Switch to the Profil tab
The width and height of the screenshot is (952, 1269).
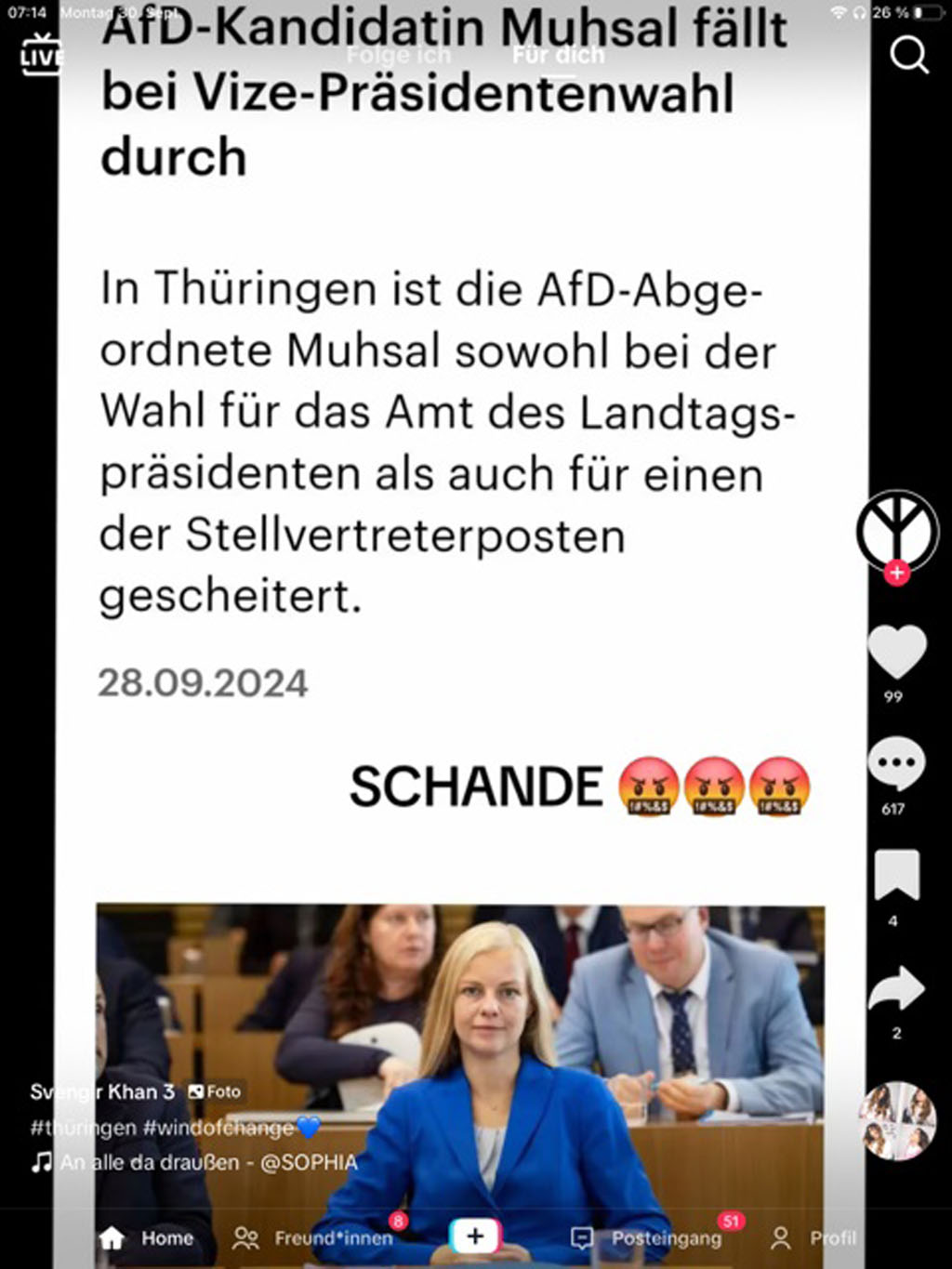tap(813, 1237)
